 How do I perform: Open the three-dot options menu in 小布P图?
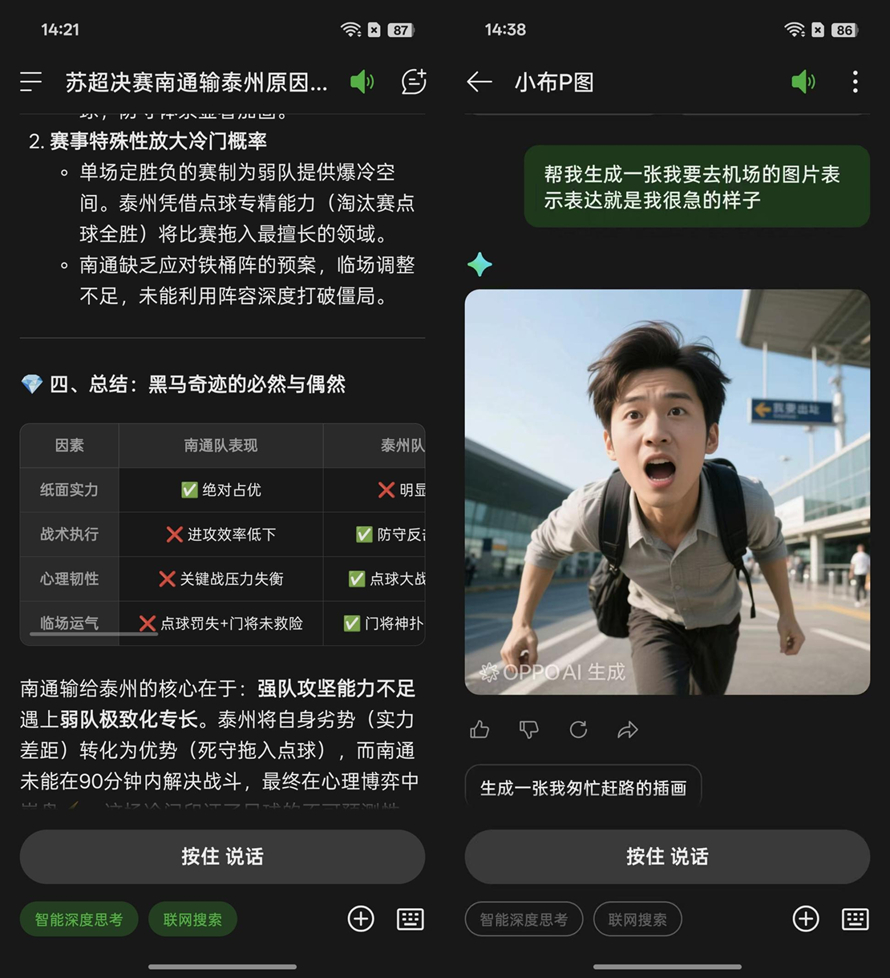855,83
